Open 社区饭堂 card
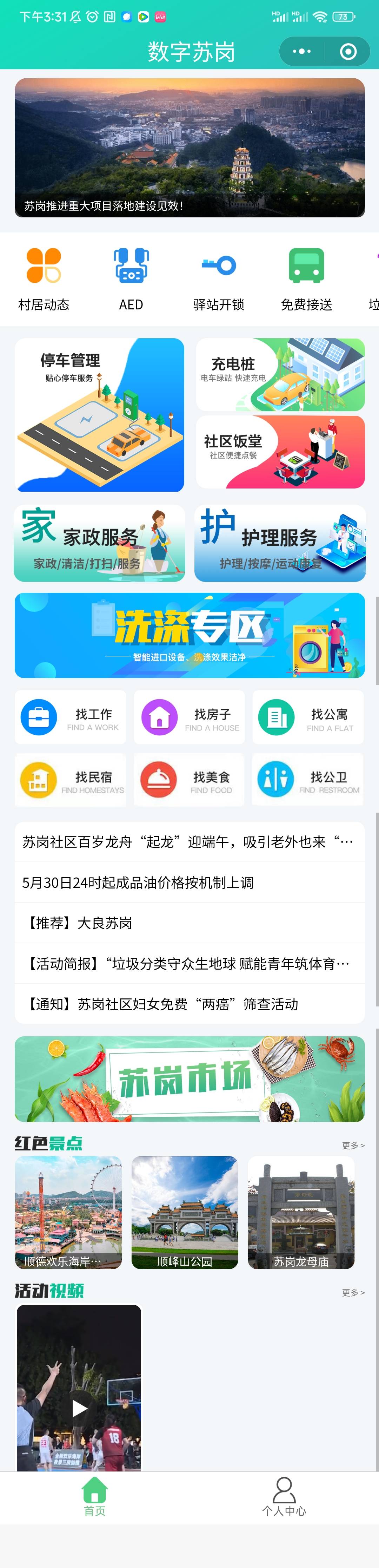The image size is (379, 1568). coord(280,452)
